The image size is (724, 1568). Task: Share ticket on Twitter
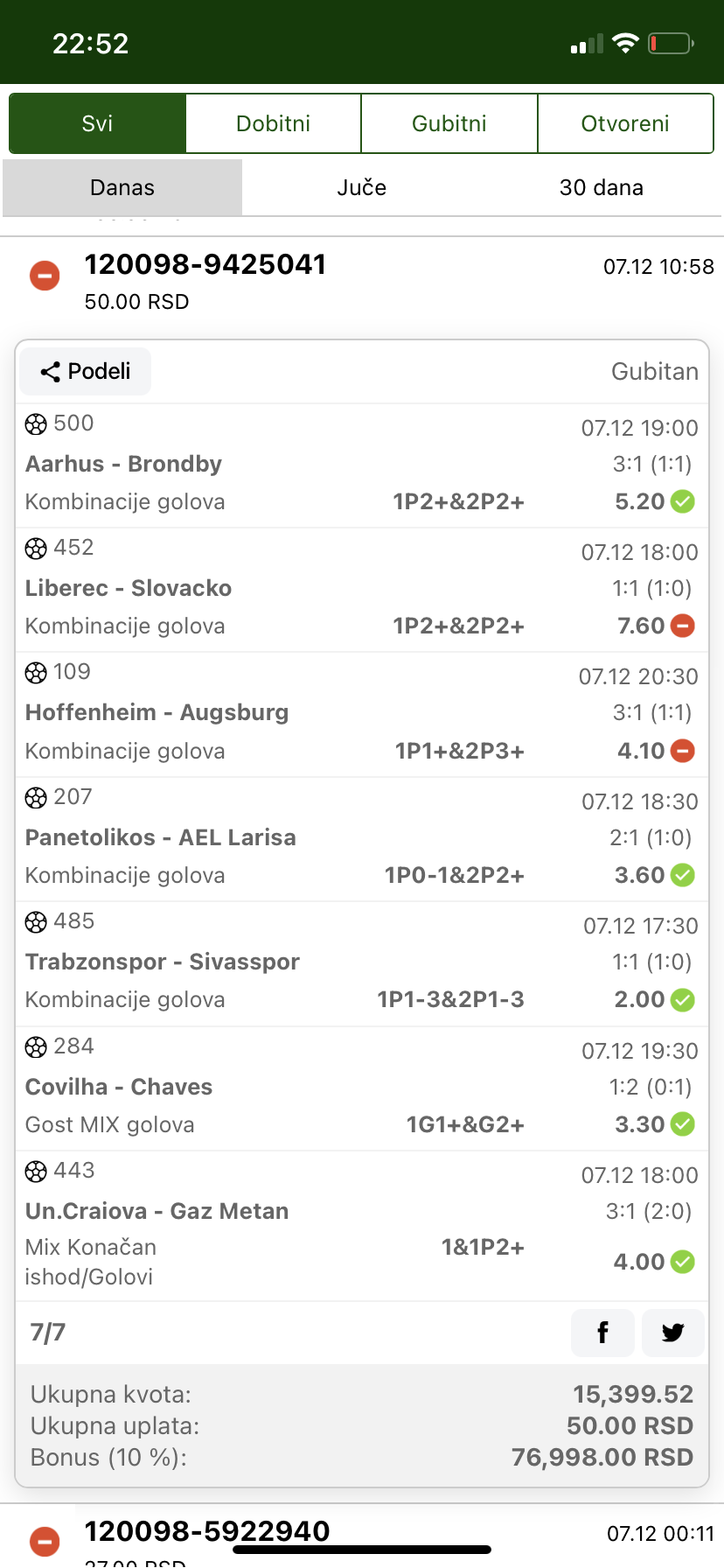[672, 1333]
